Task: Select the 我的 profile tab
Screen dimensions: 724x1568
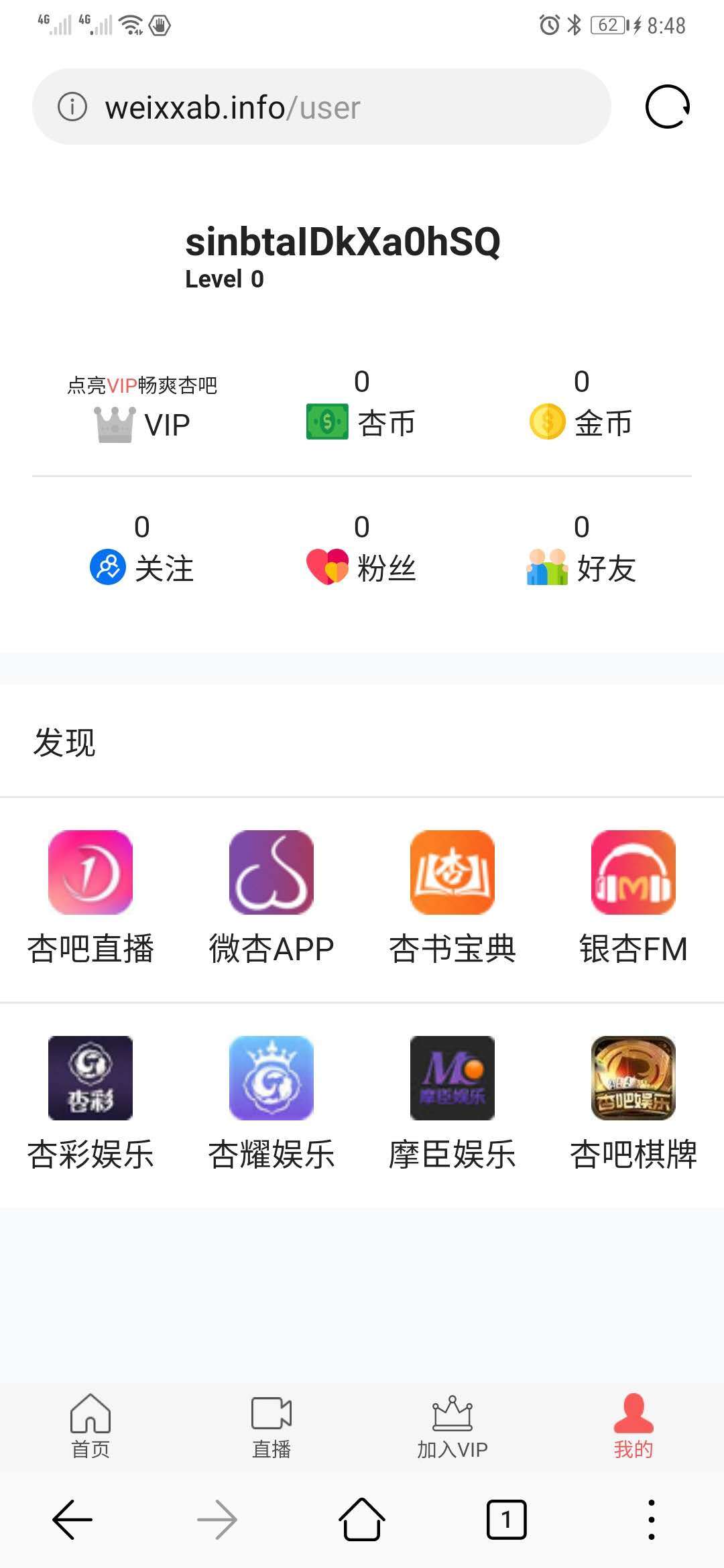Action: pos(633,1426)
